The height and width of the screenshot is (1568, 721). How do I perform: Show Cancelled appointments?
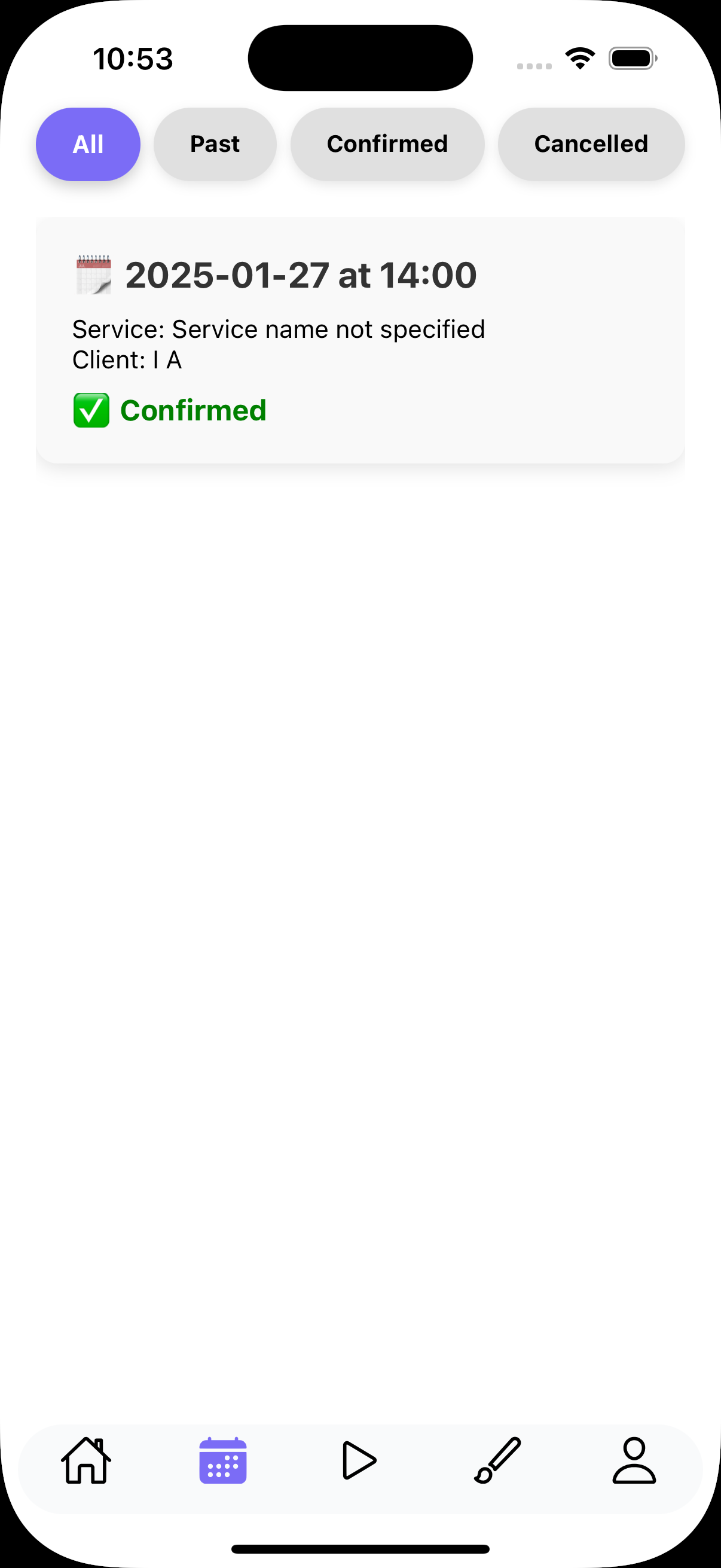pos(591,144)
